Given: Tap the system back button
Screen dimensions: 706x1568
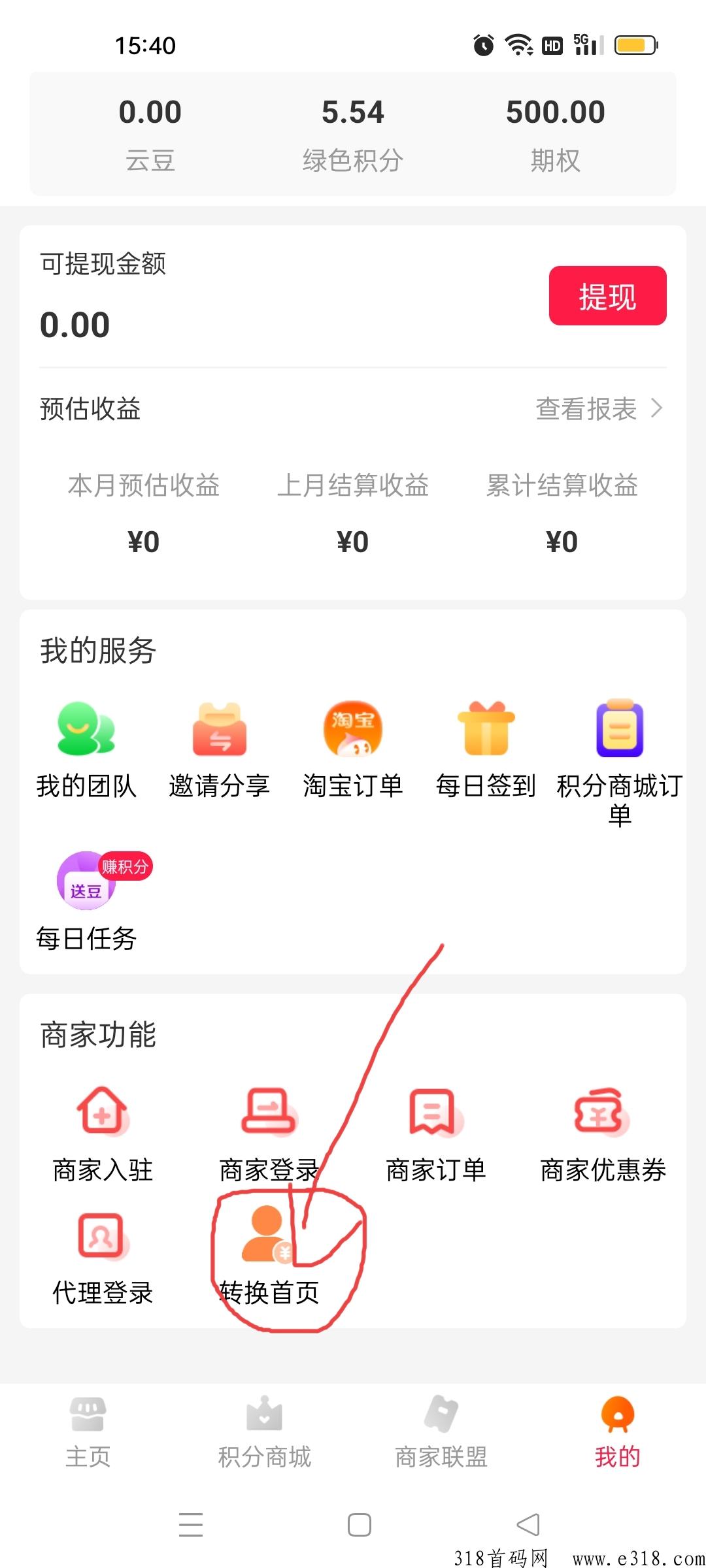Looking at the screenshot, I should click(x=528, y=1525).
